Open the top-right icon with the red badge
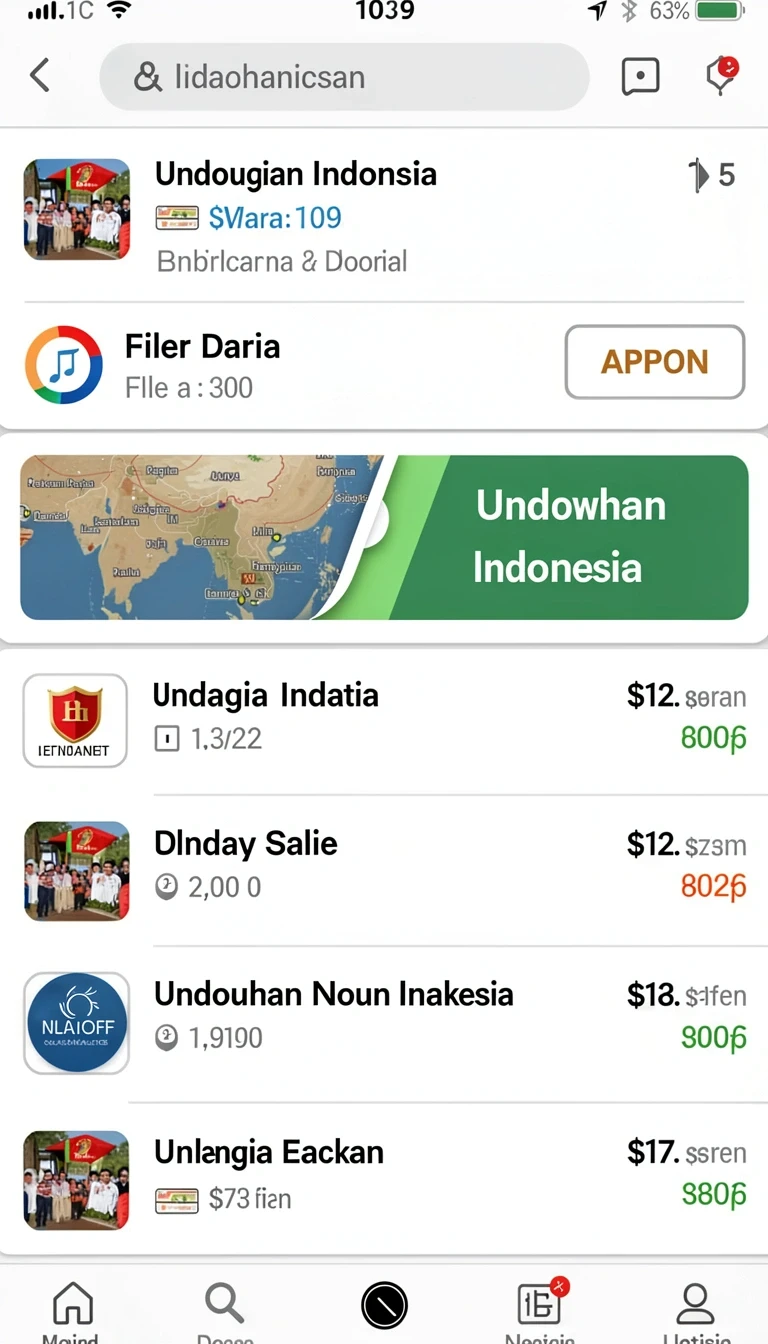The width and height of the screenshot is (768, 1344). (x=722, y=75)
